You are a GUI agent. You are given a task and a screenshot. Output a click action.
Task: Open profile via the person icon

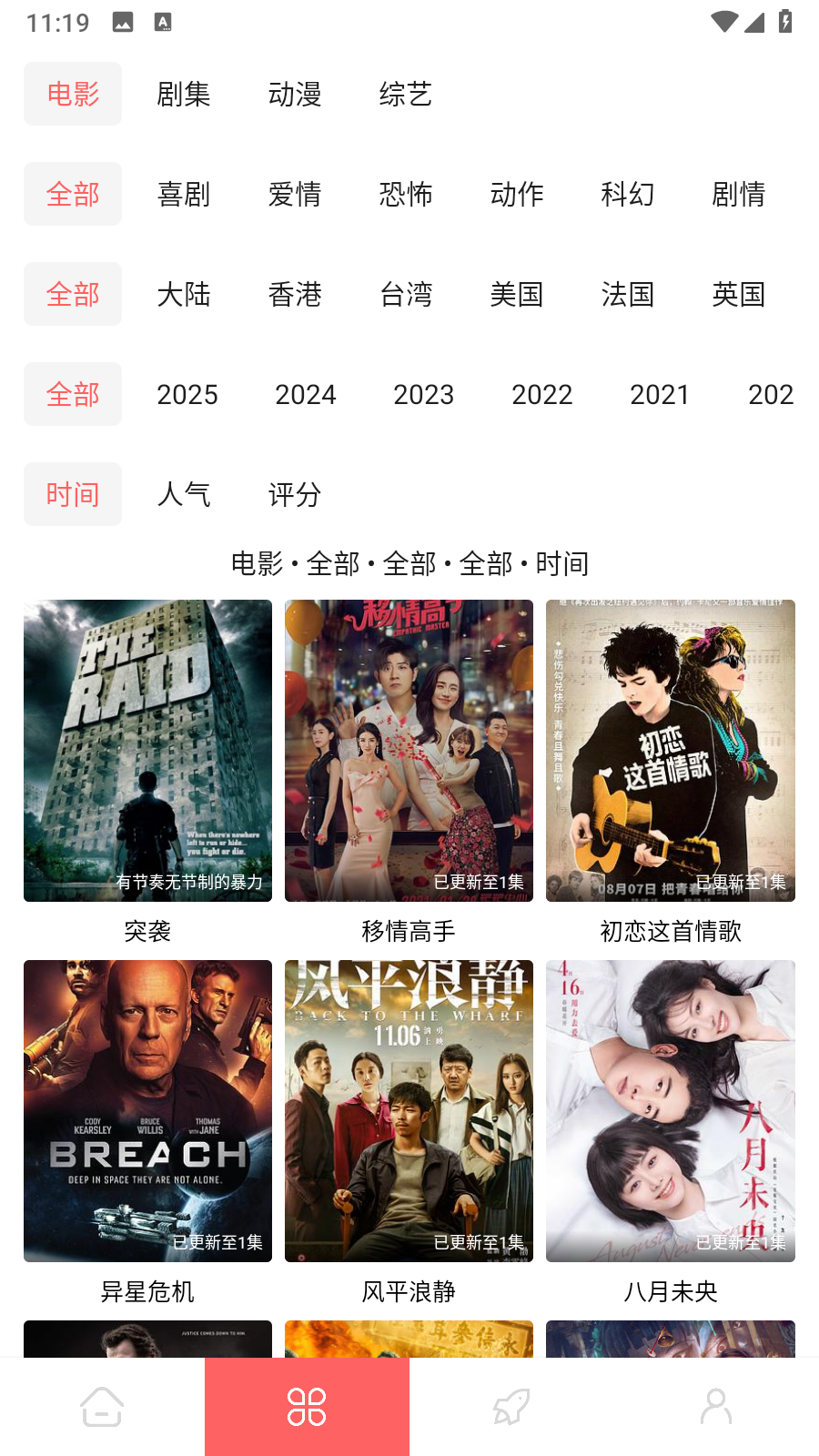[x=715, y=1406]
